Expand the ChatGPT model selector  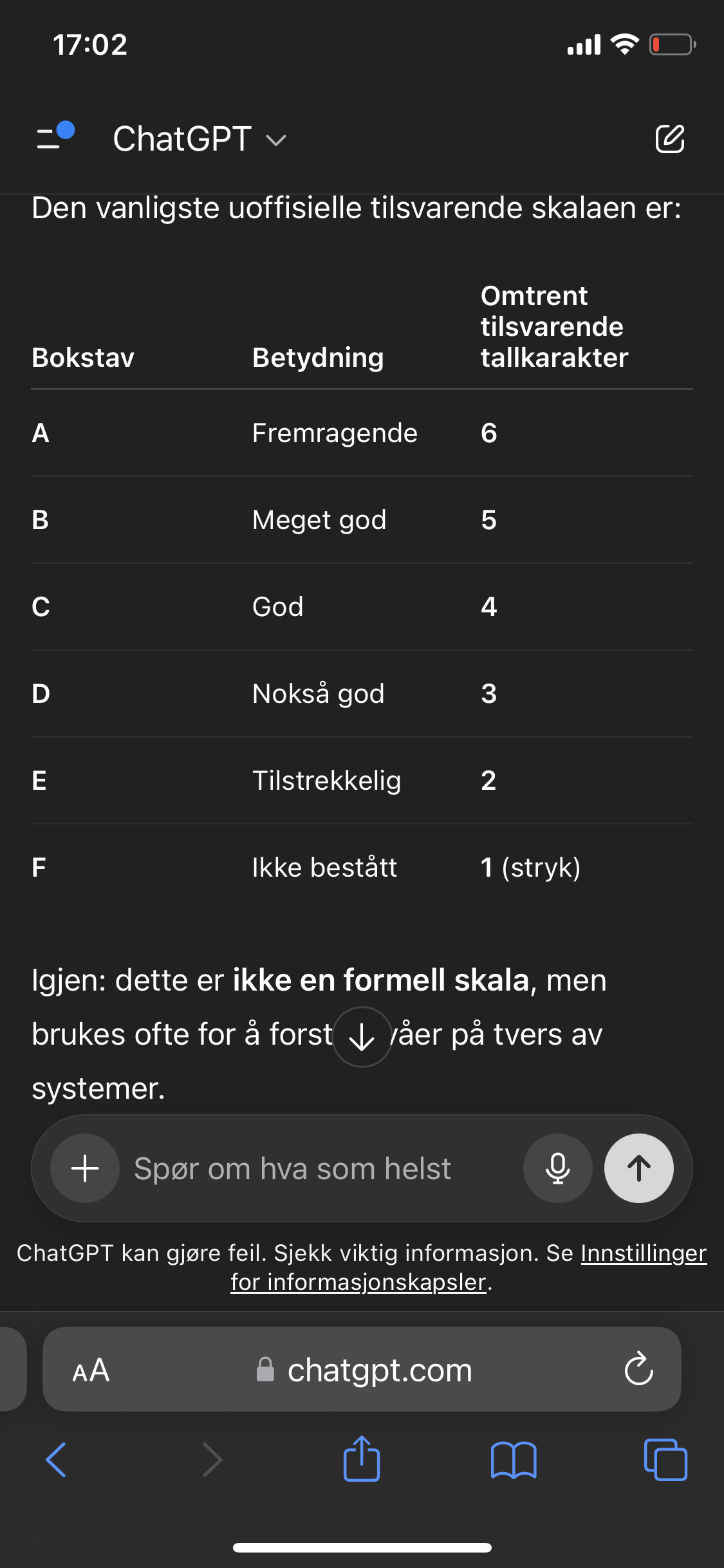point(200,139)
